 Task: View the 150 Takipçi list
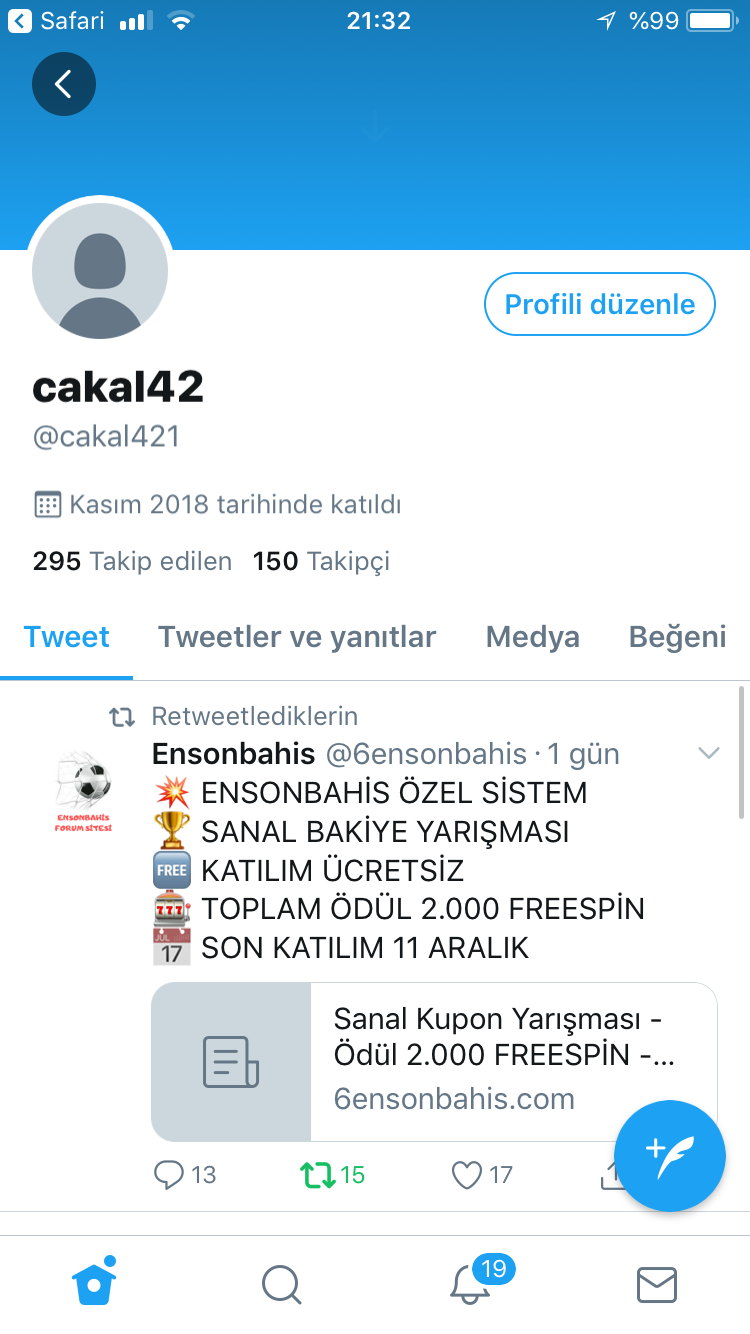(x=321, y=561)
